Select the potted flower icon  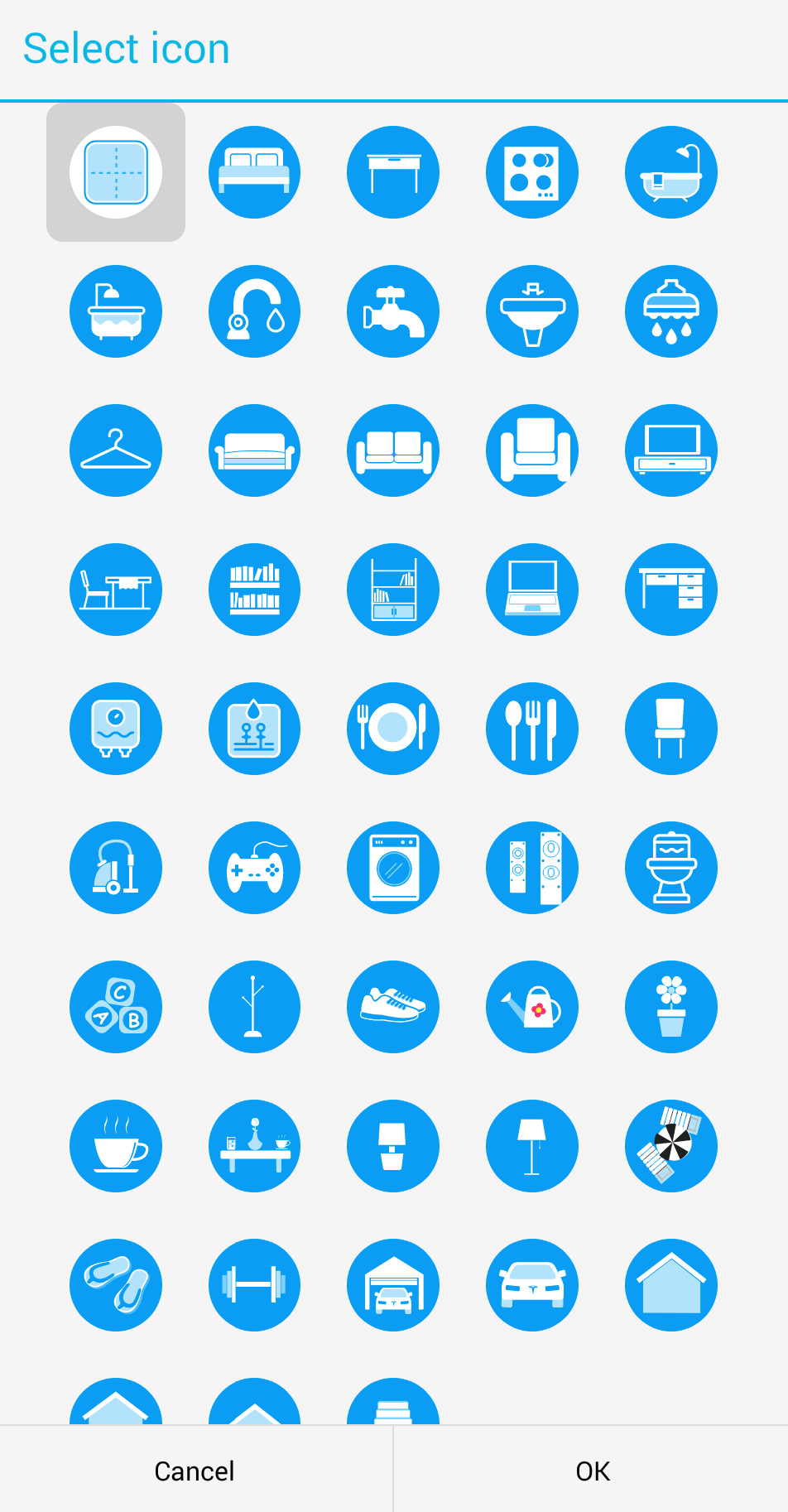tap(671, 1007)
